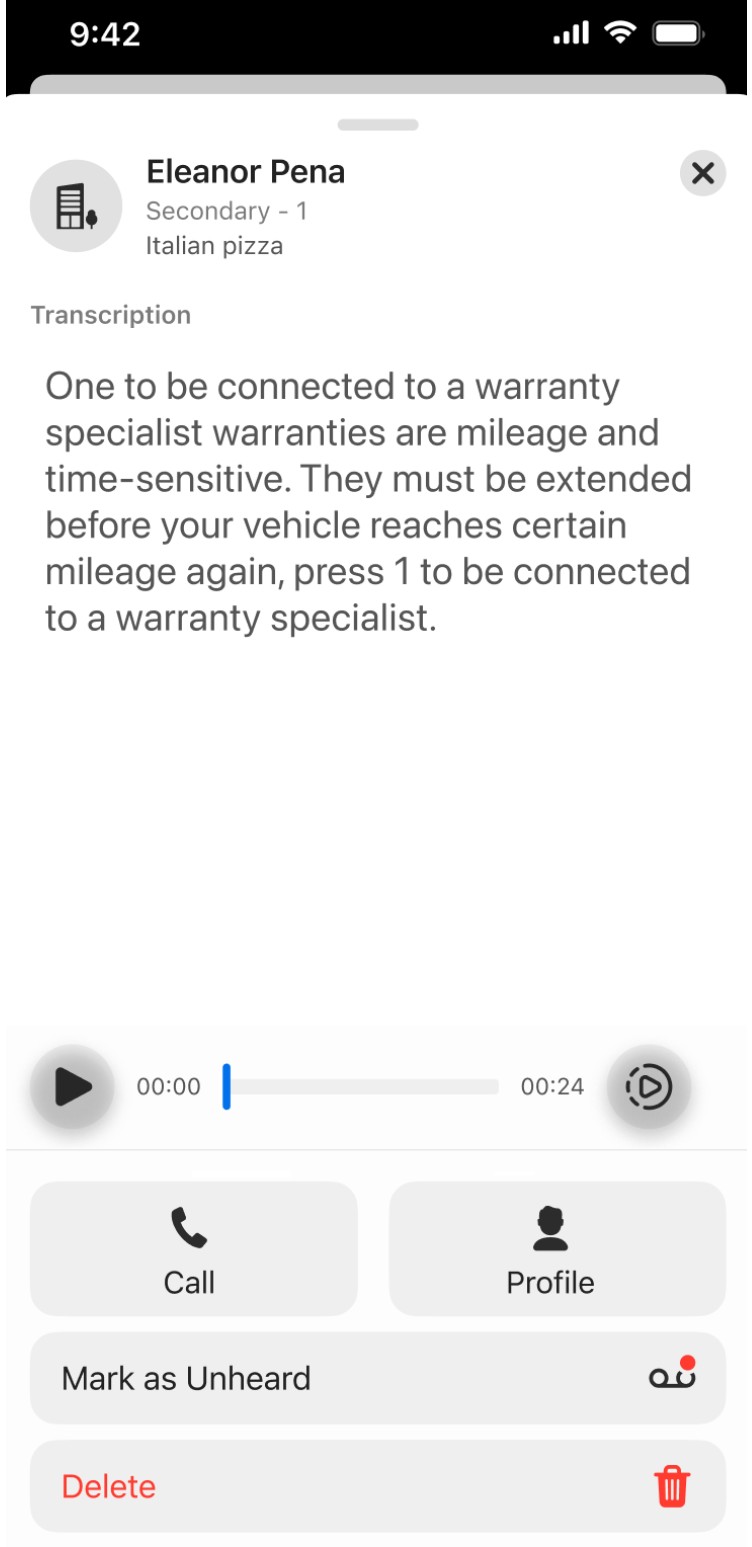Close the voicemail detail sheet

pos(703,173)
